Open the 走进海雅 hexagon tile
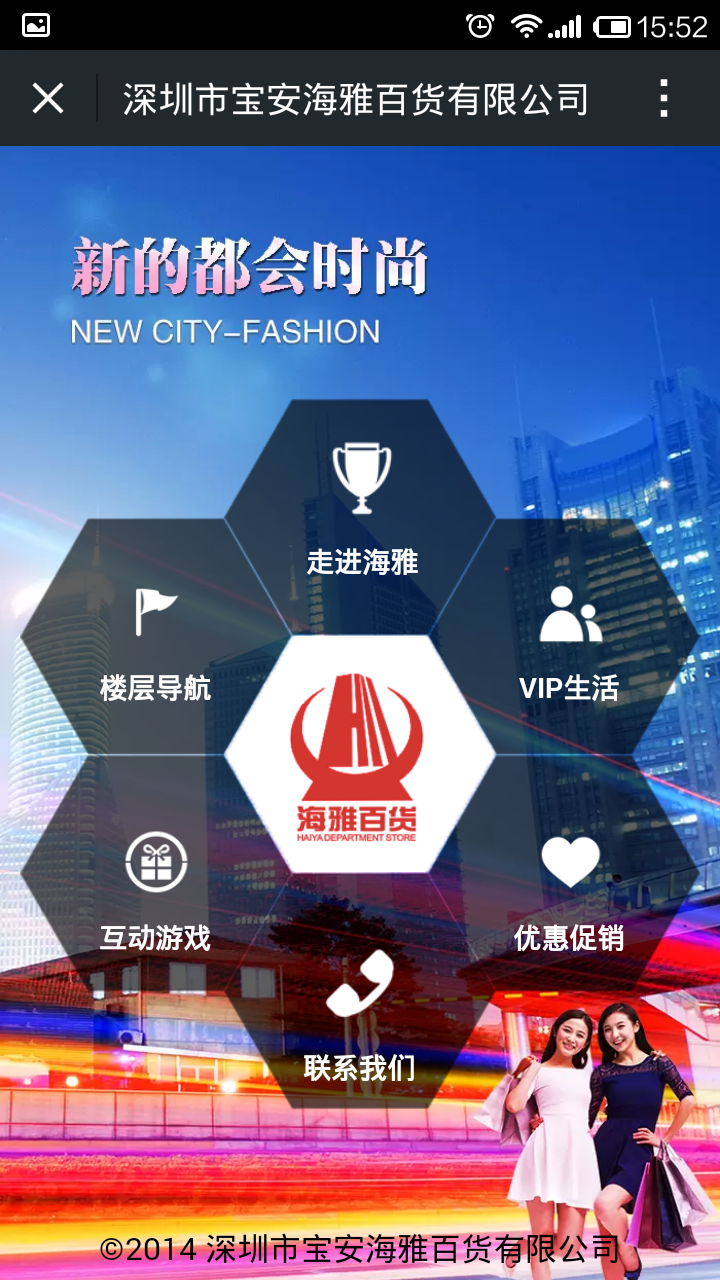This screenshot has height=1280, width=720. [x=361, y=510]
